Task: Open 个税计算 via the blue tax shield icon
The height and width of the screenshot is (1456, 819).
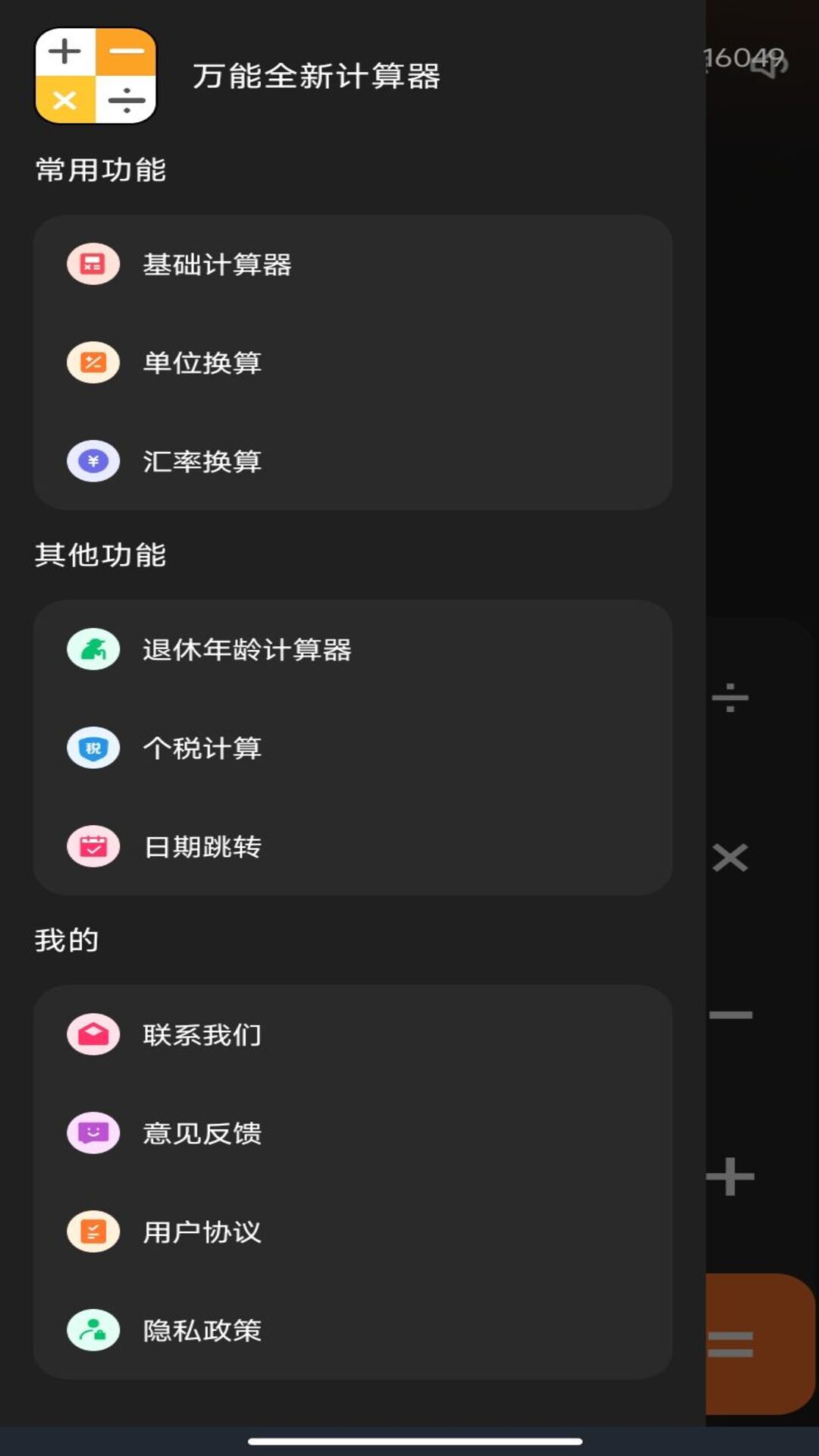Action: (93, 748)
